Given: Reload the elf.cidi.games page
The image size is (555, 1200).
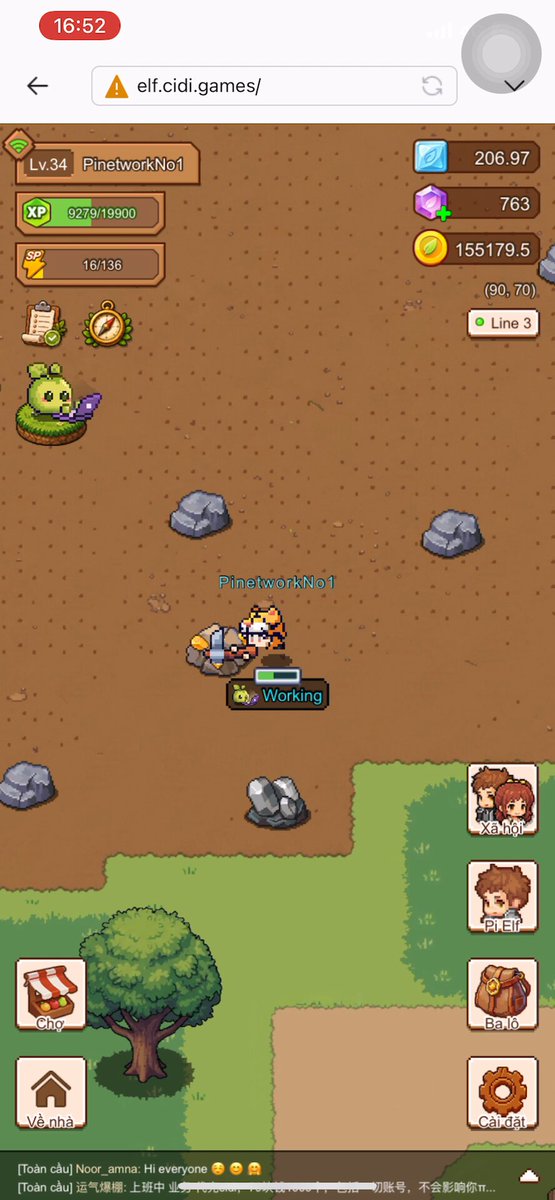Looking at the screenshot, I should point(432,86).
